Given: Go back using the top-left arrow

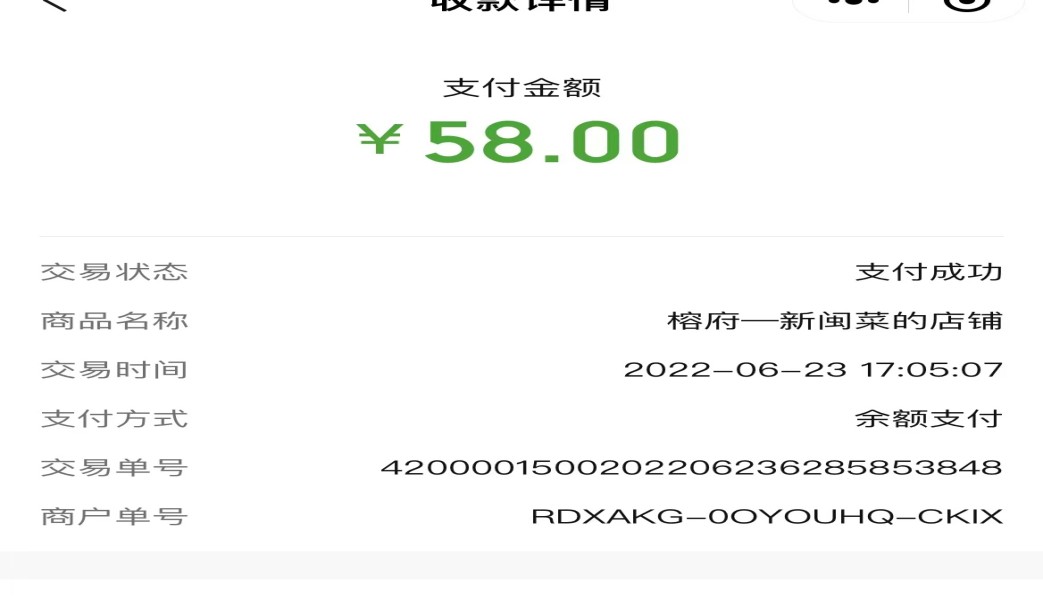Looking at the screenshot, I should tap(55, 4).
